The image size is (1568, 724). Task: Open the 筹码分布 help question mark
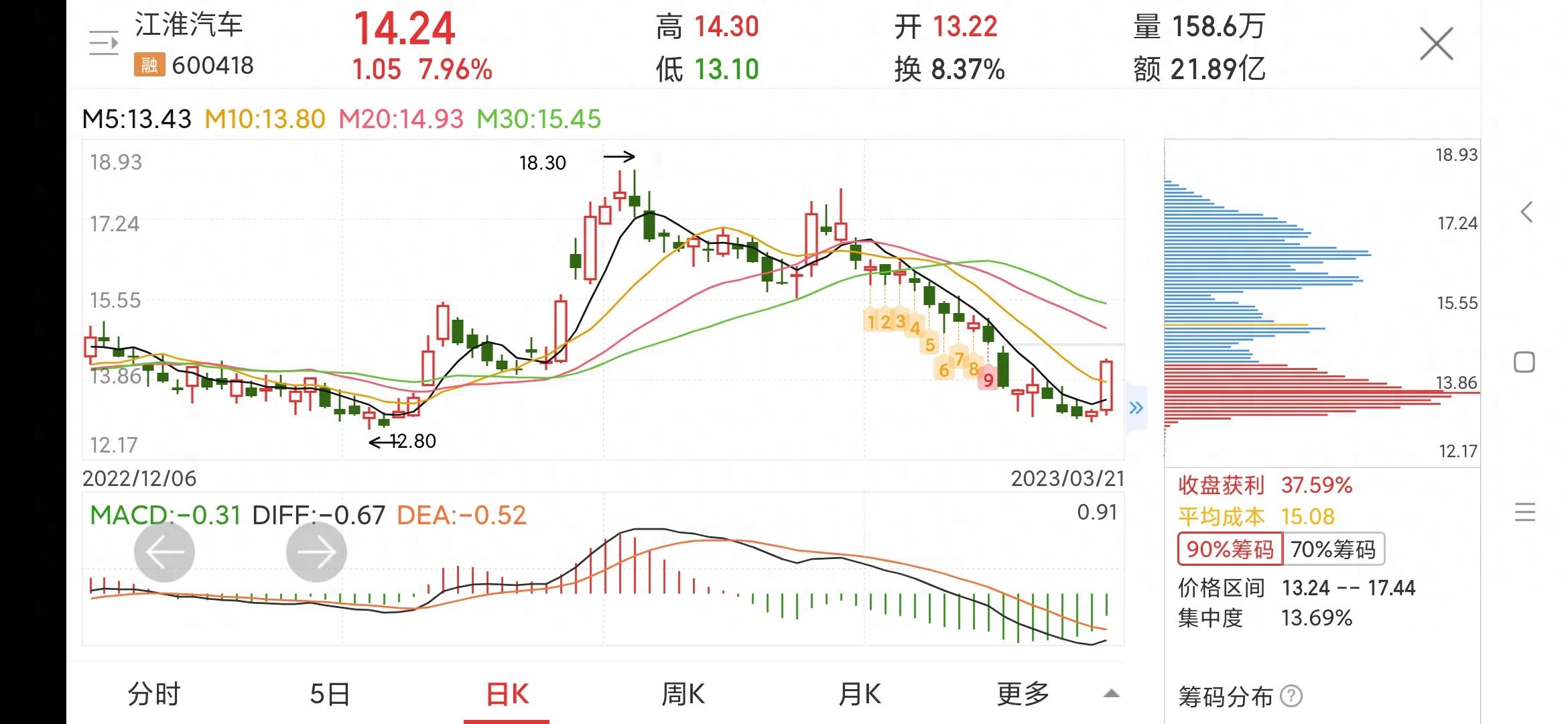(1291, 697)
